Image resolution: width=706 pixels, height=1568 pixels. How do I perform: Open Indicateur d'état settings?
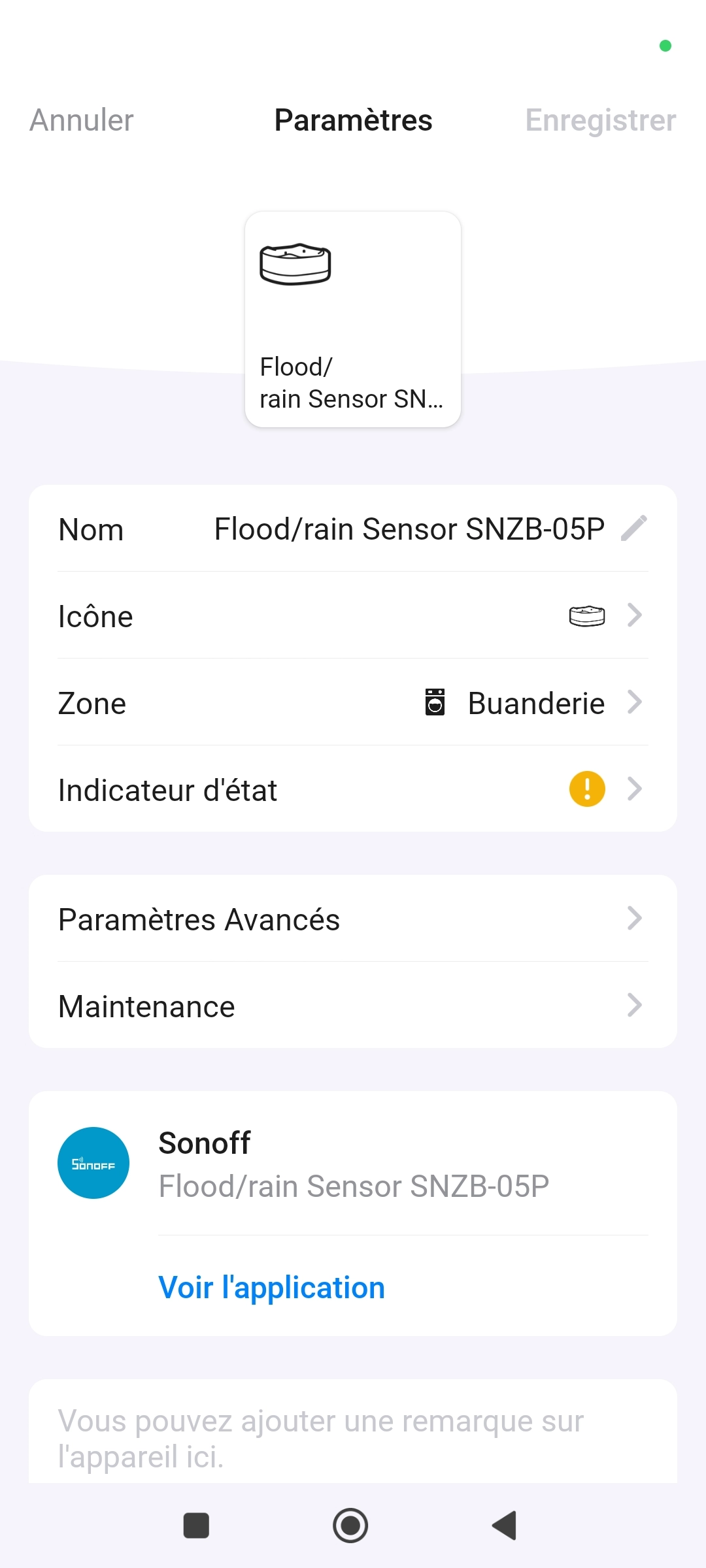(x=353, y=789)
